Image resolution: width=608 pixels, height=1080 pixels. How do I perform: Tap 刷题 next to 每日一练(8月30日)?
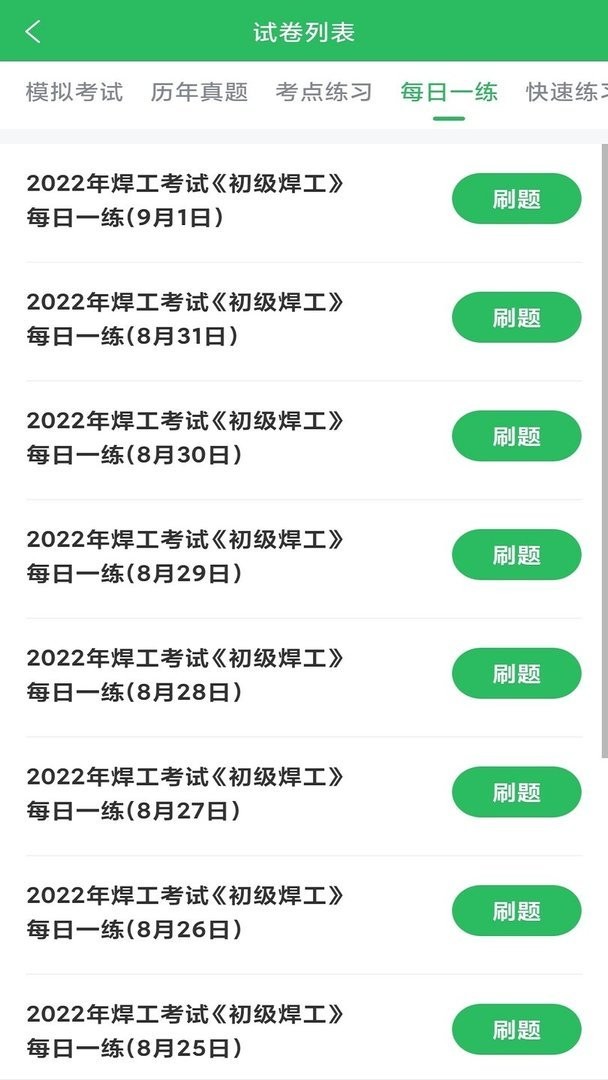(516, 436)
